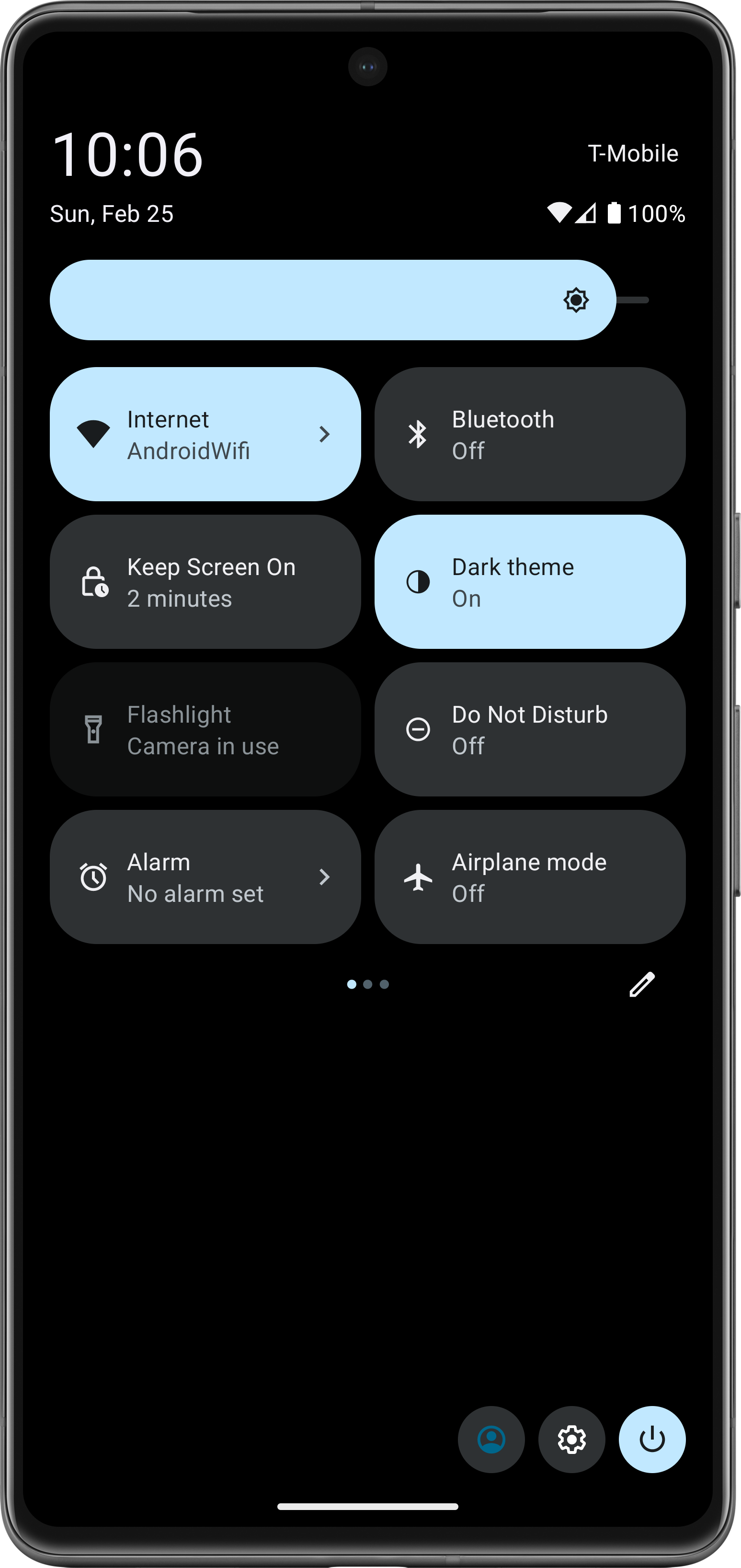Image resolution: width=741 pixels, height=1568 pixels.
Task: Turn on Bluetooth
Action: coord(529,434)
